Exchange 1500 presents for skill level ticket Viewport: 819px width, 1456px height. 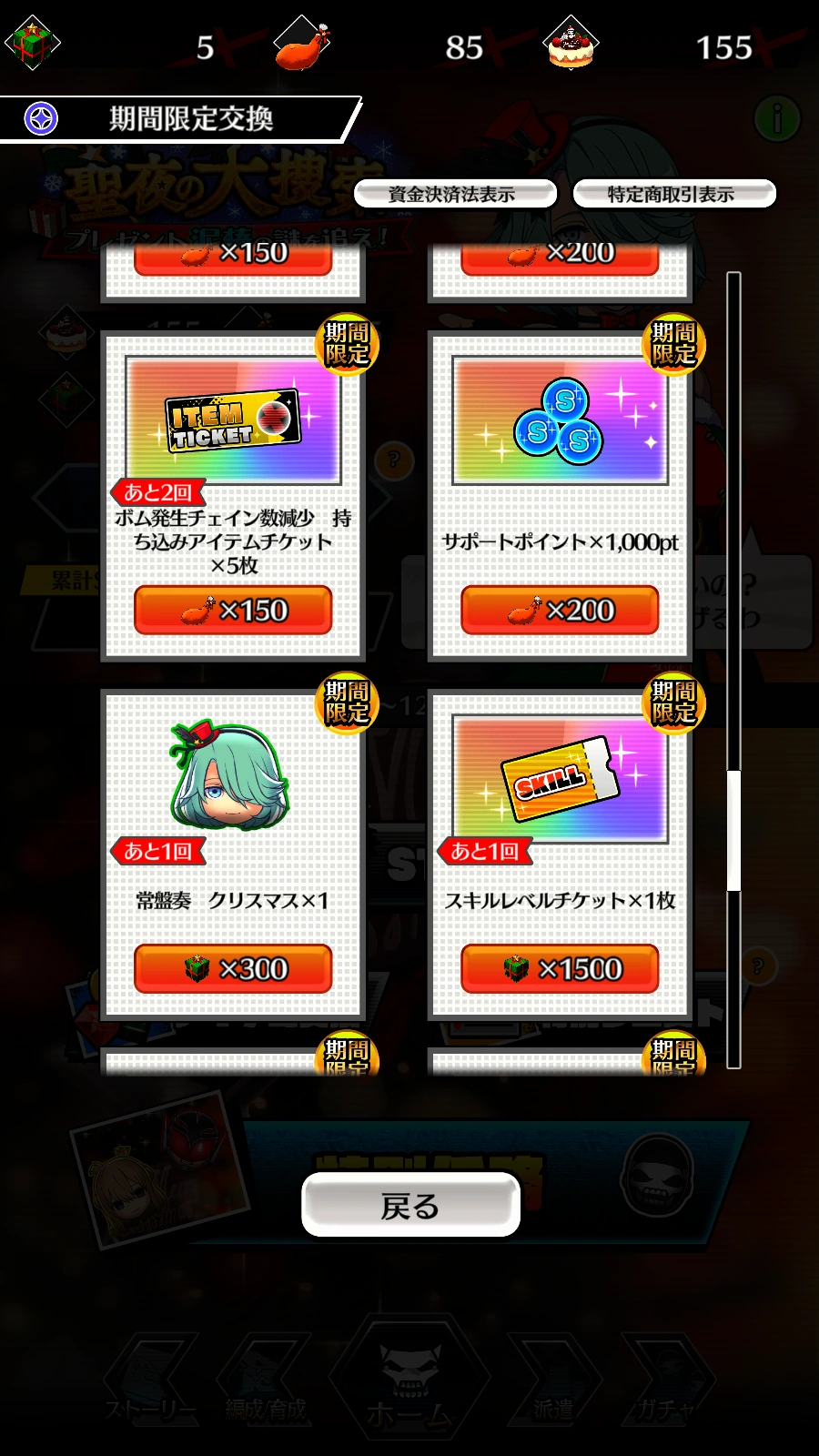coord(560,968)
